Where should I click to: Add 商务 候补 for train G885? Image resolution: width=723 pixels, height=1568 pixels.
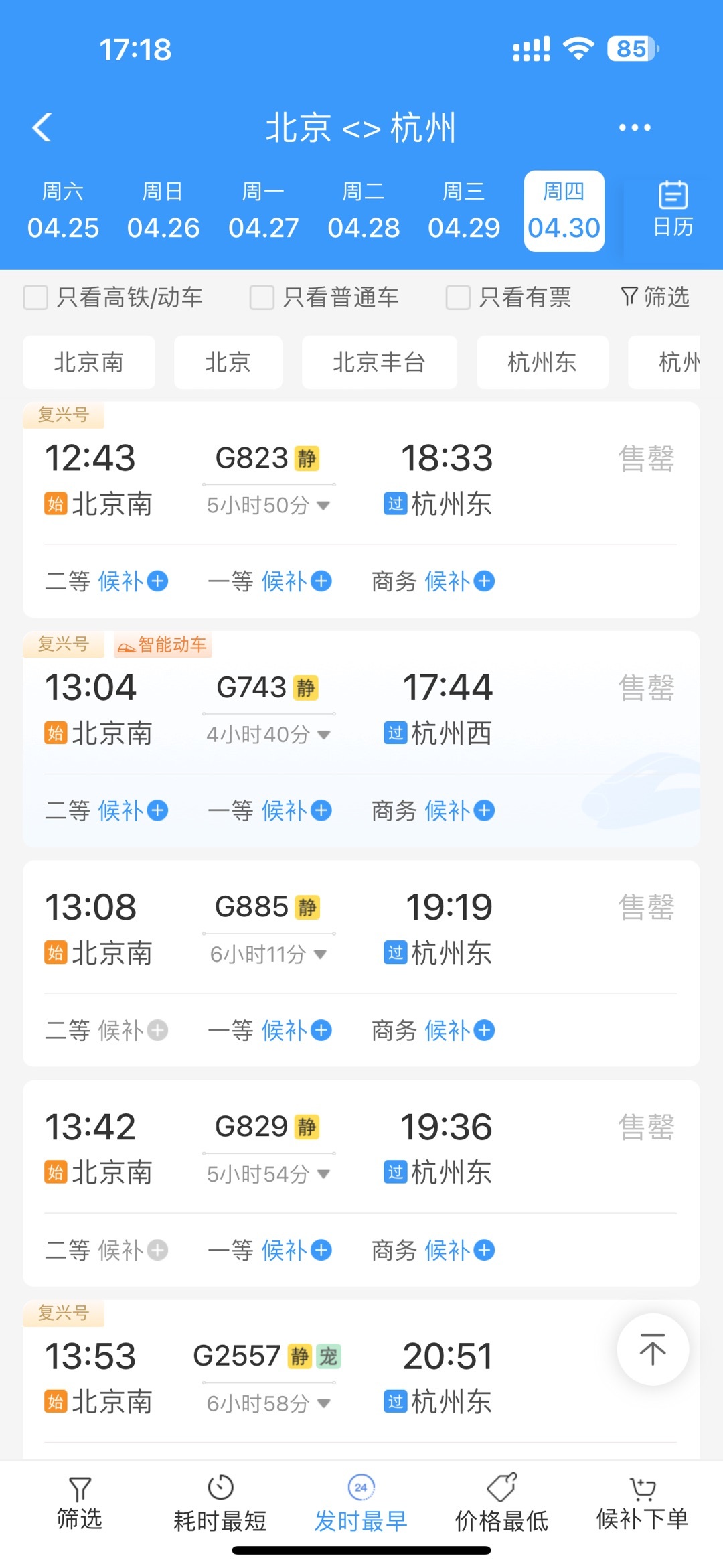459,1030
